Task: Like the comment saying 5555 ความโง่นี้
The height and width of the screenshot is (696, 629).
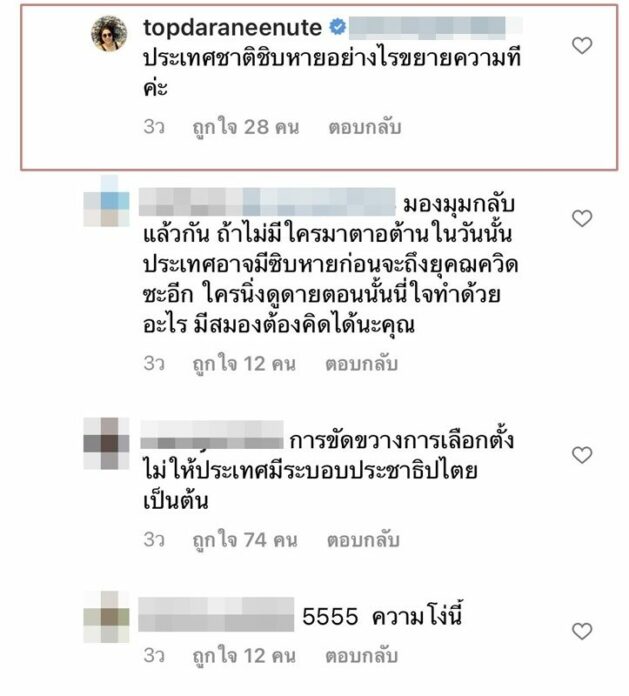Action: (x=582, y=631)
